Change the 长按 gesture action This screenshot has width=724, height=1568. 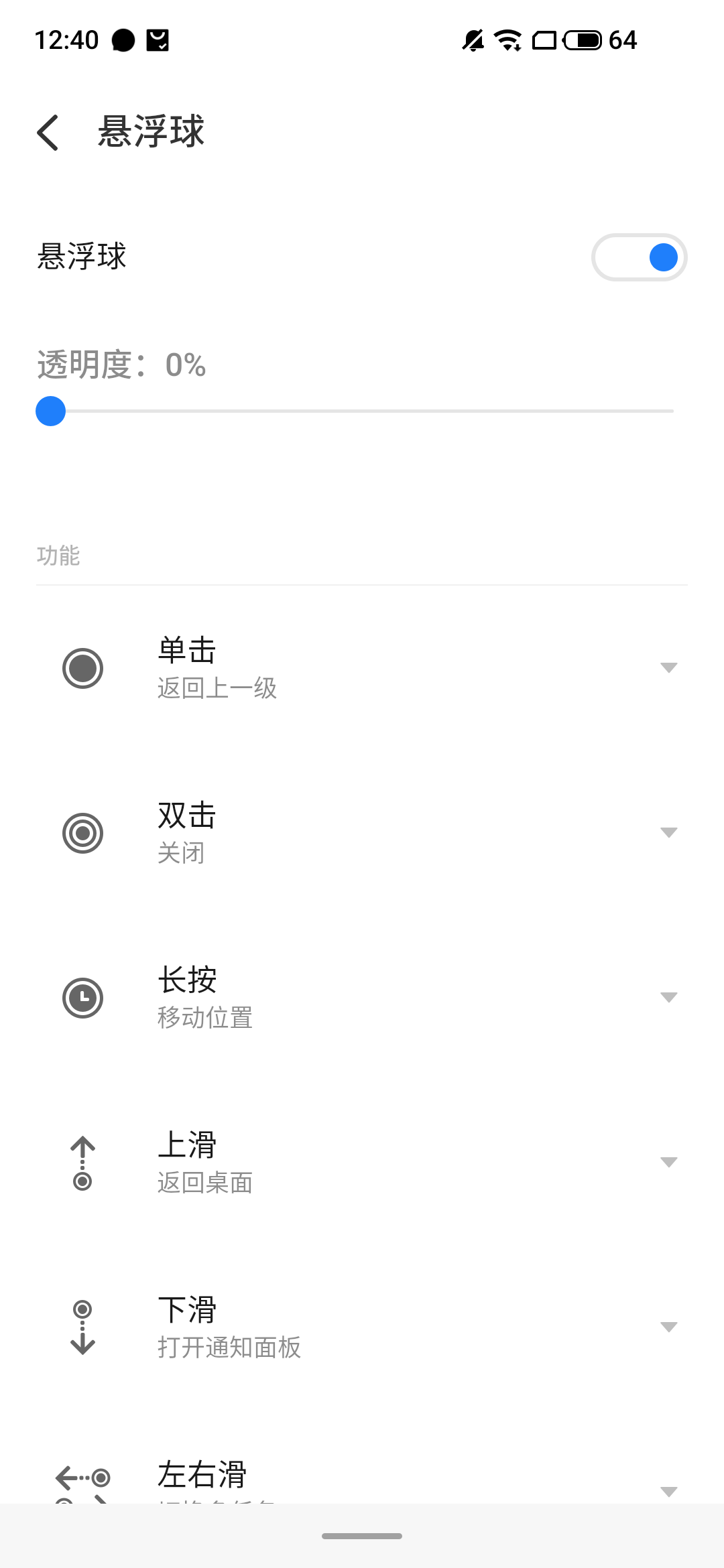pyautogui.click(x=668, y=997)
